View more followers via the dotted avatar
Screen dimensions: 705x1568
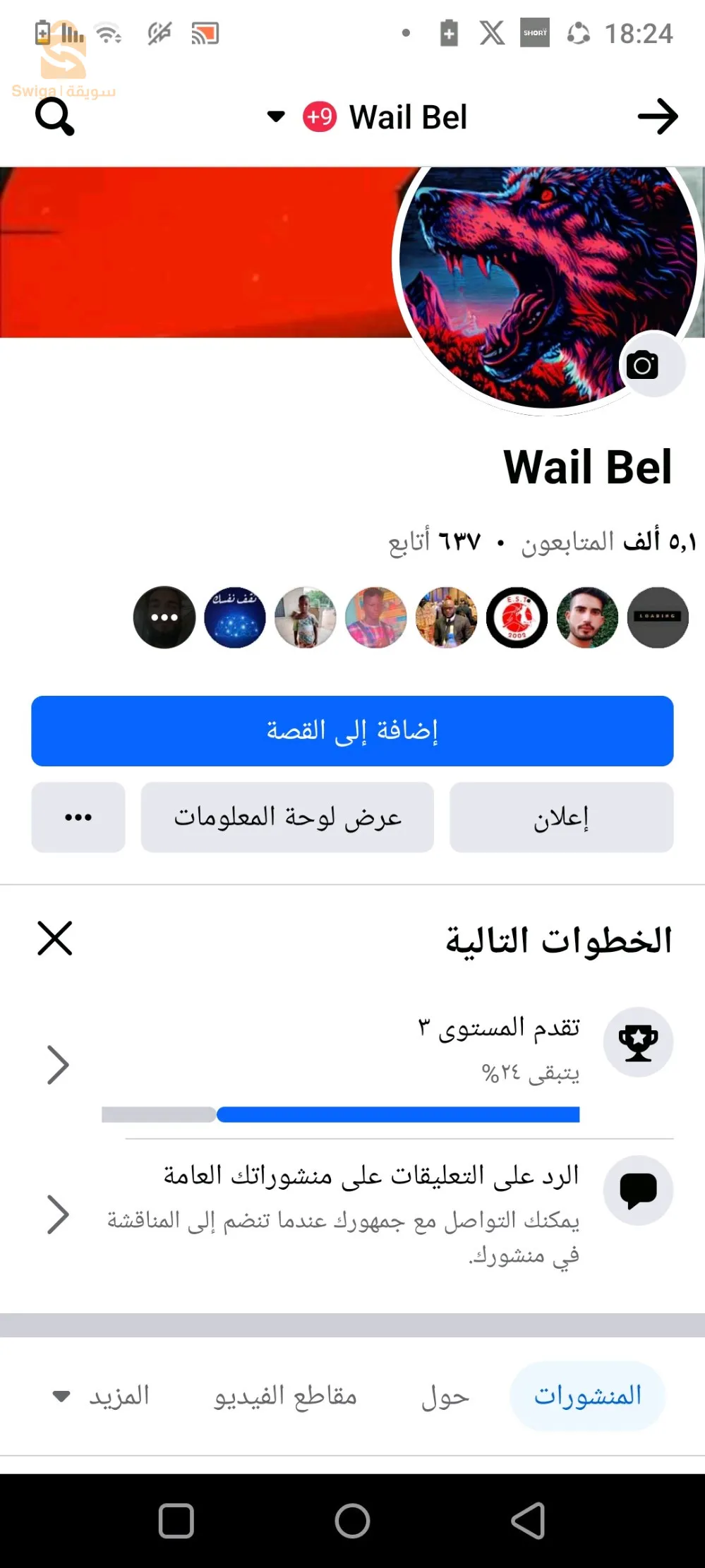pyautogui.click(x=164, y=617)
